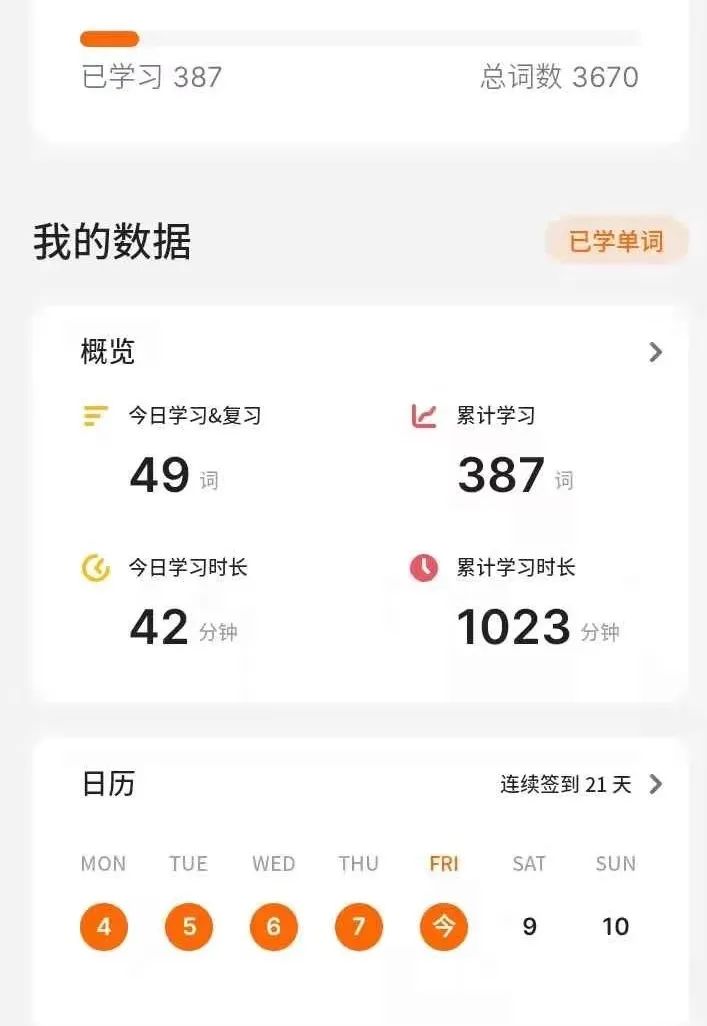Select calendar day 6 Wednesday

(274, 927)
